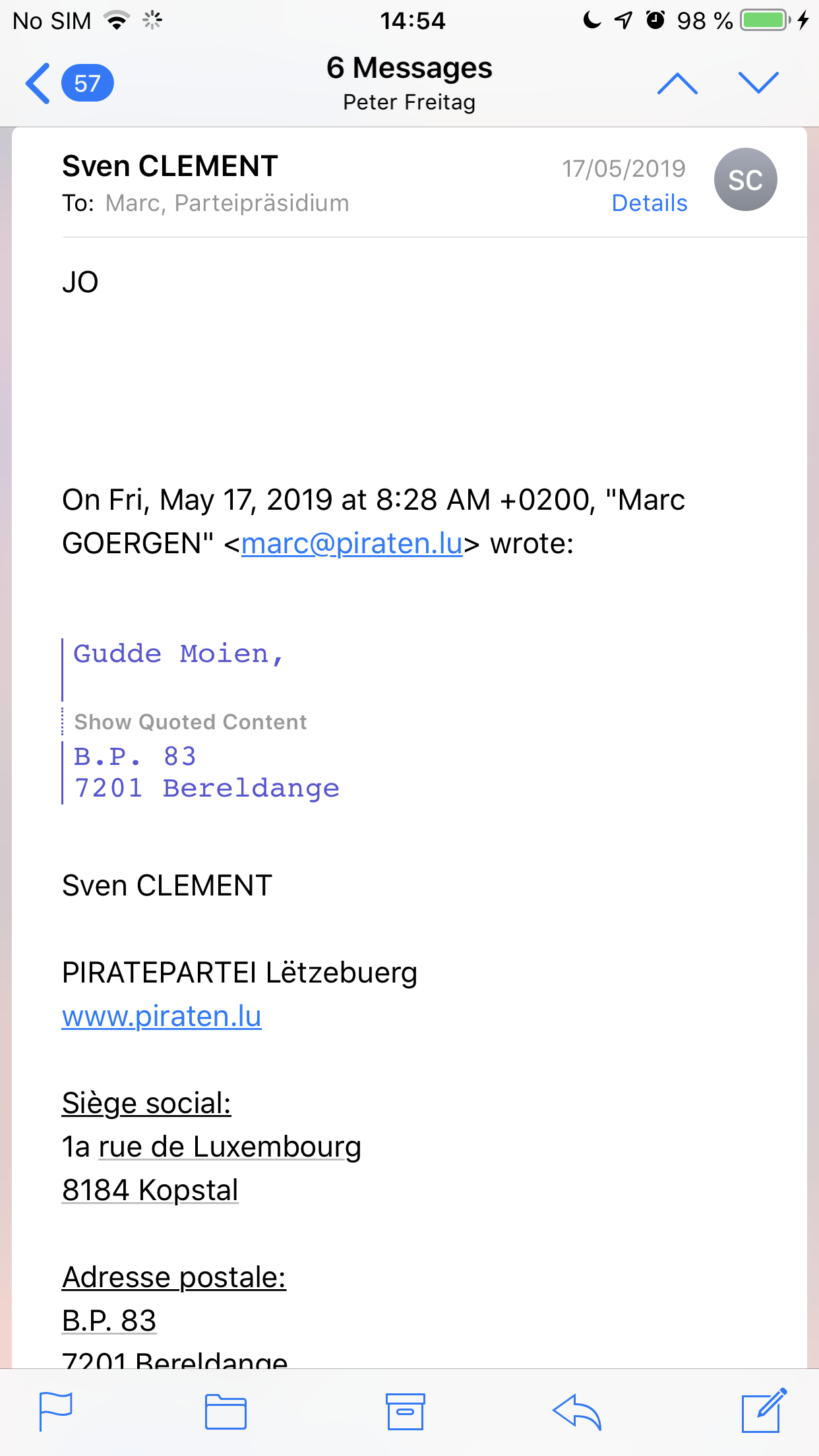Flag this message
Viewport: 819px width, 1456px height.
click(56, 1412)
